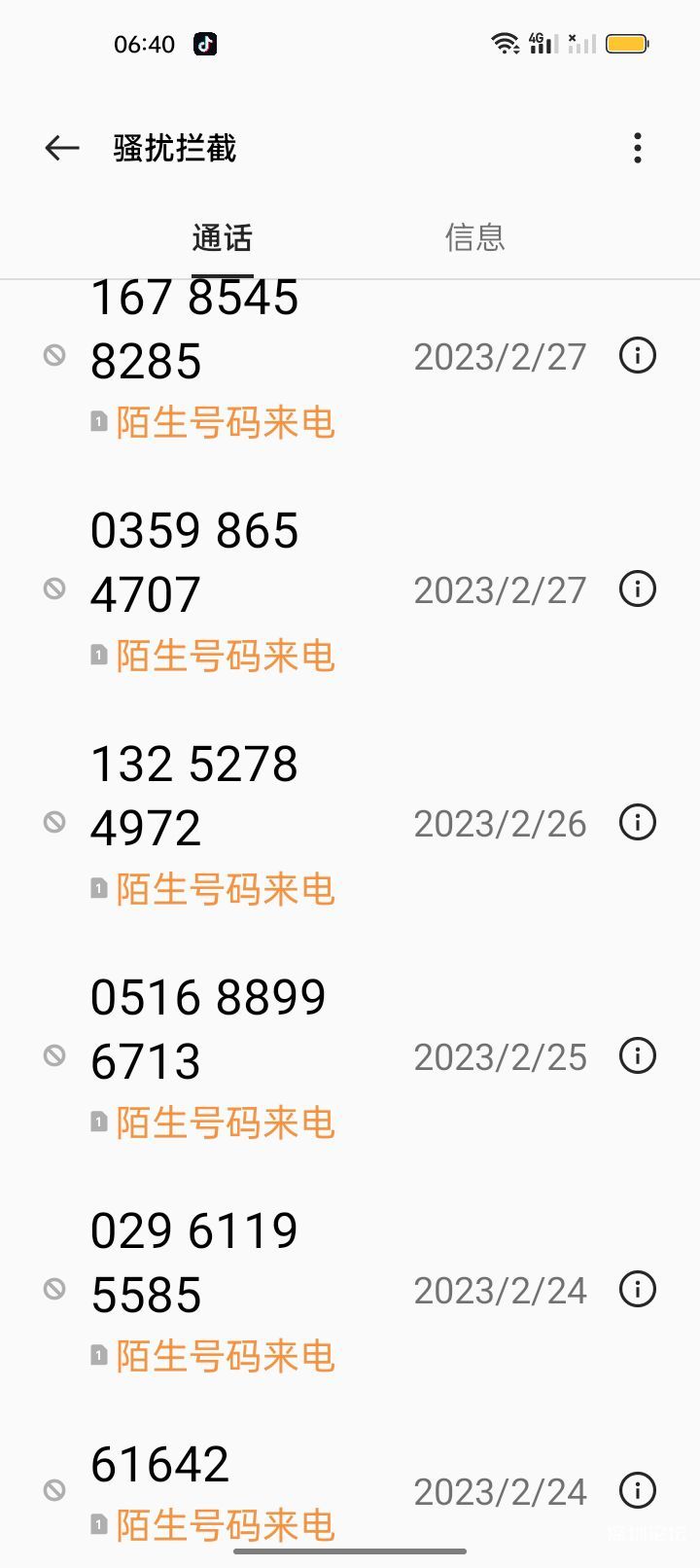700x1568 pixels.
Task: Select the 通话 tab
Action: 223,237
